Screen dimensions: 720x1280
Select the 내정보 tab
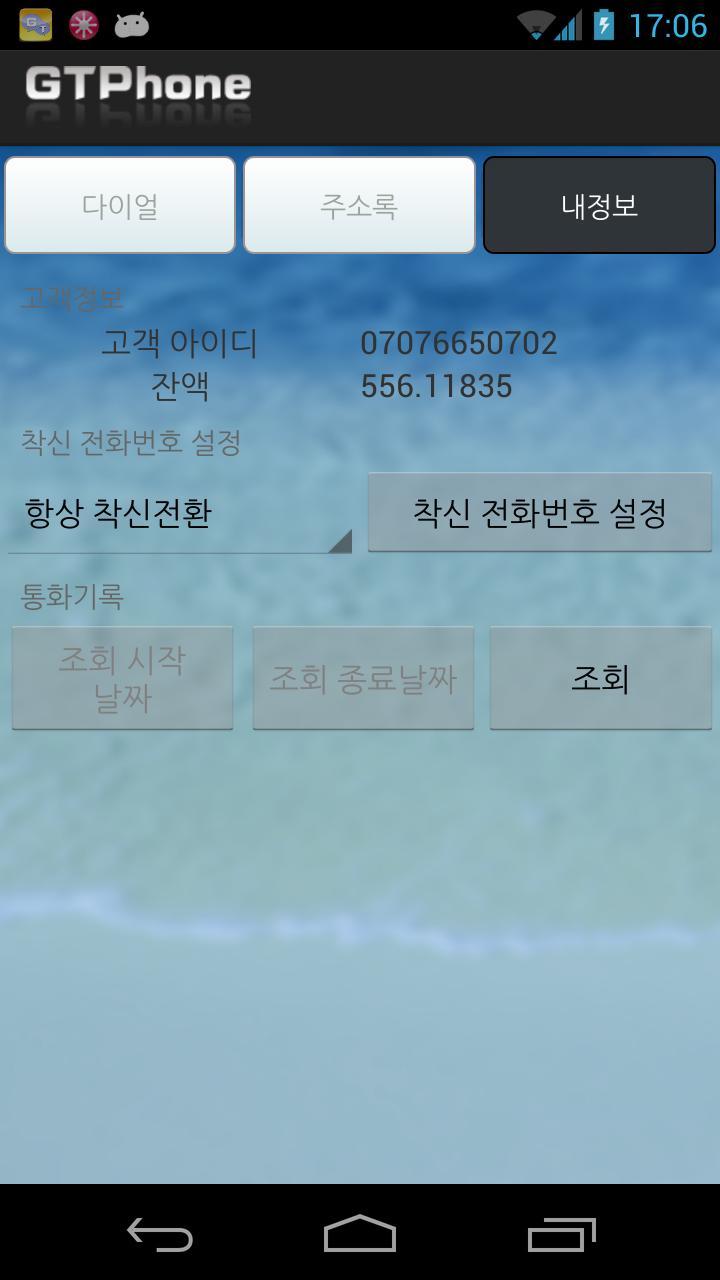[x=599, y=205]
